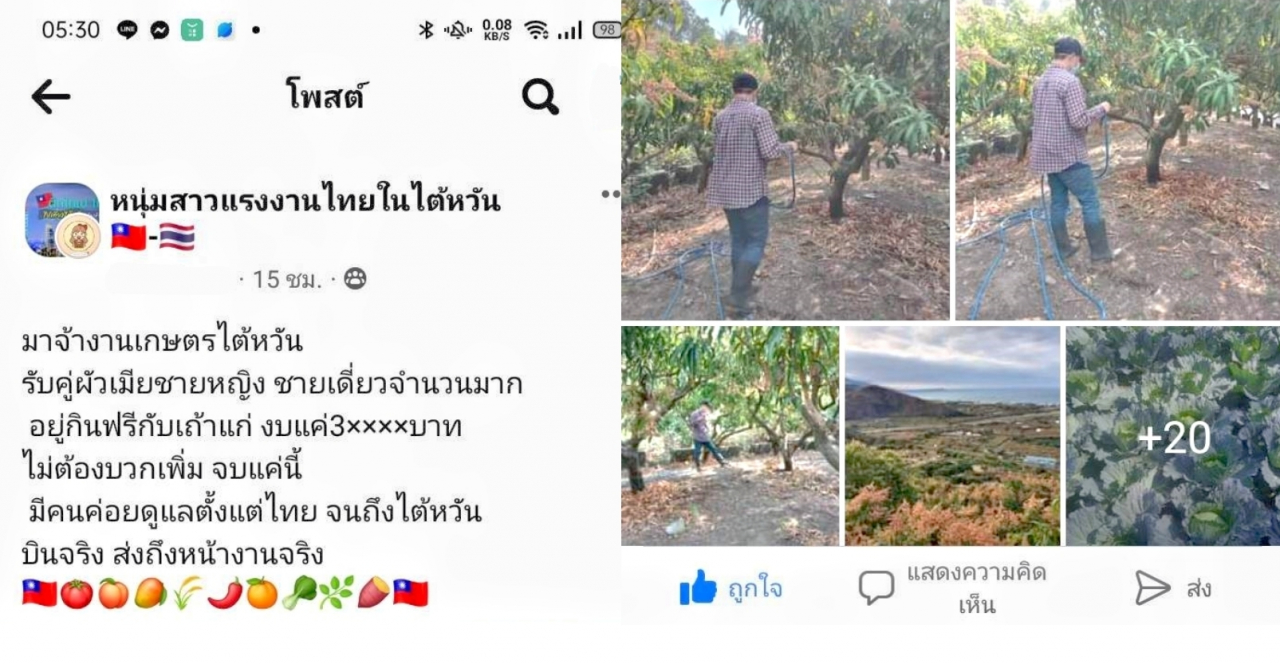Like the post with ถูกใจ
This screenshot has height=664, width=1280.
tap(730, 588)
